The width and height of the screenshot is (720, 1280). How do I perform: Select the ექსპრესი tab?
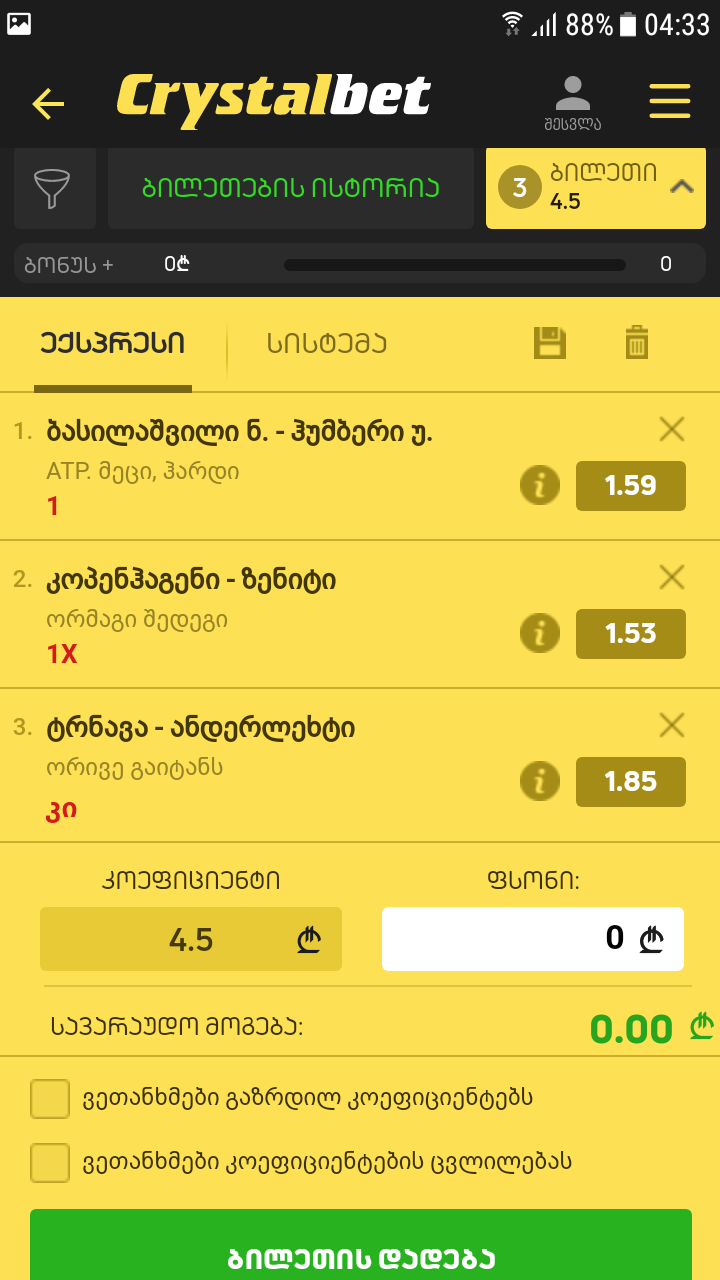pyautogui.click(x=113, y=344)
